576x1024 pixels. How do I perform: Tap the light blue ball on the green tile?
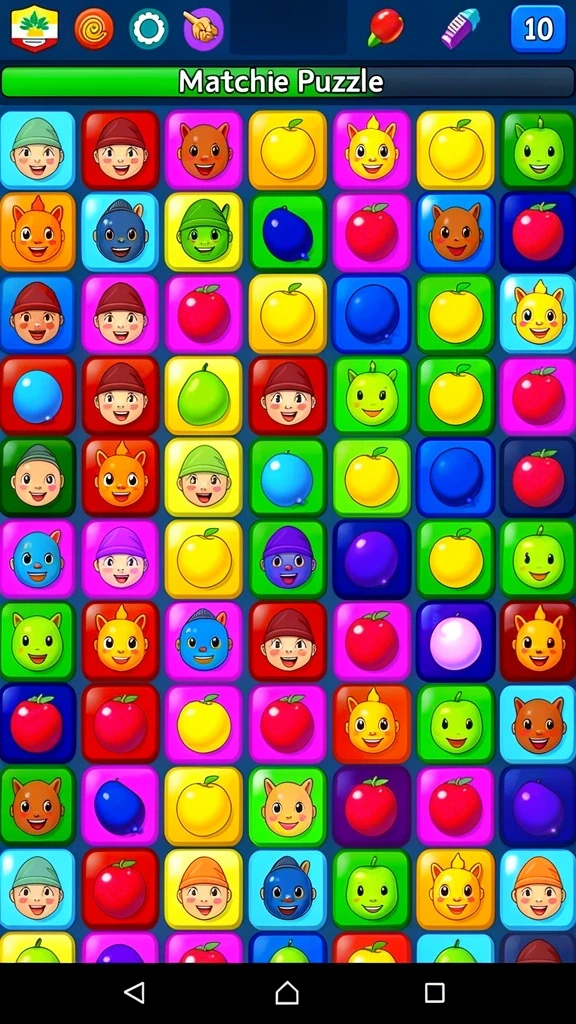click(287, 478)
